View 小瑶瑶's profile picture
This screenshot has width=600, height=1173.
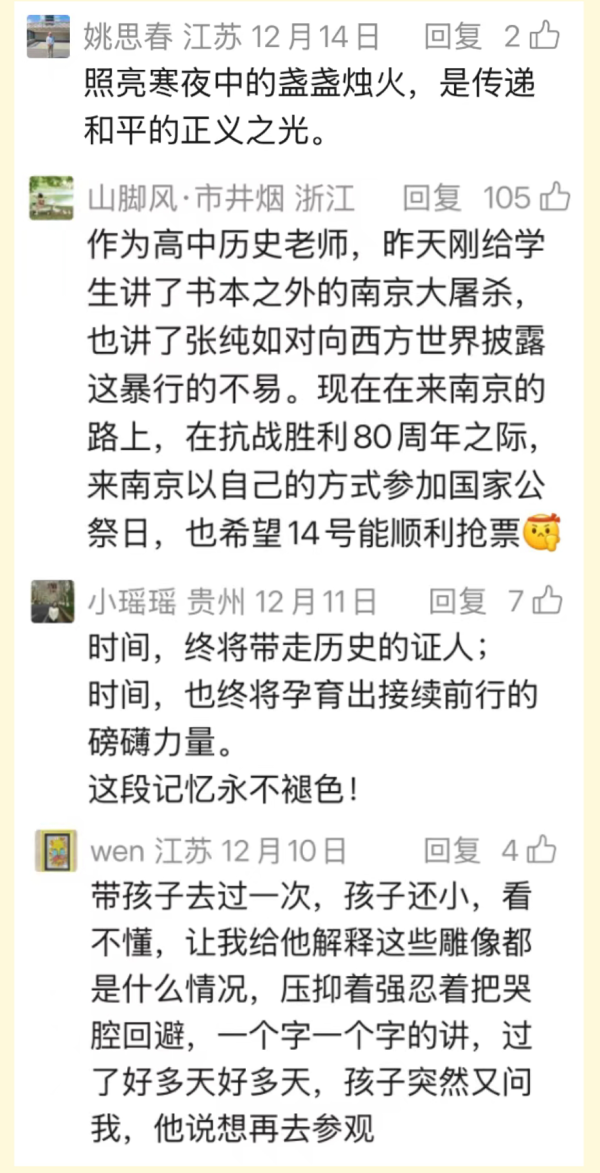click(x=51, y=601)
